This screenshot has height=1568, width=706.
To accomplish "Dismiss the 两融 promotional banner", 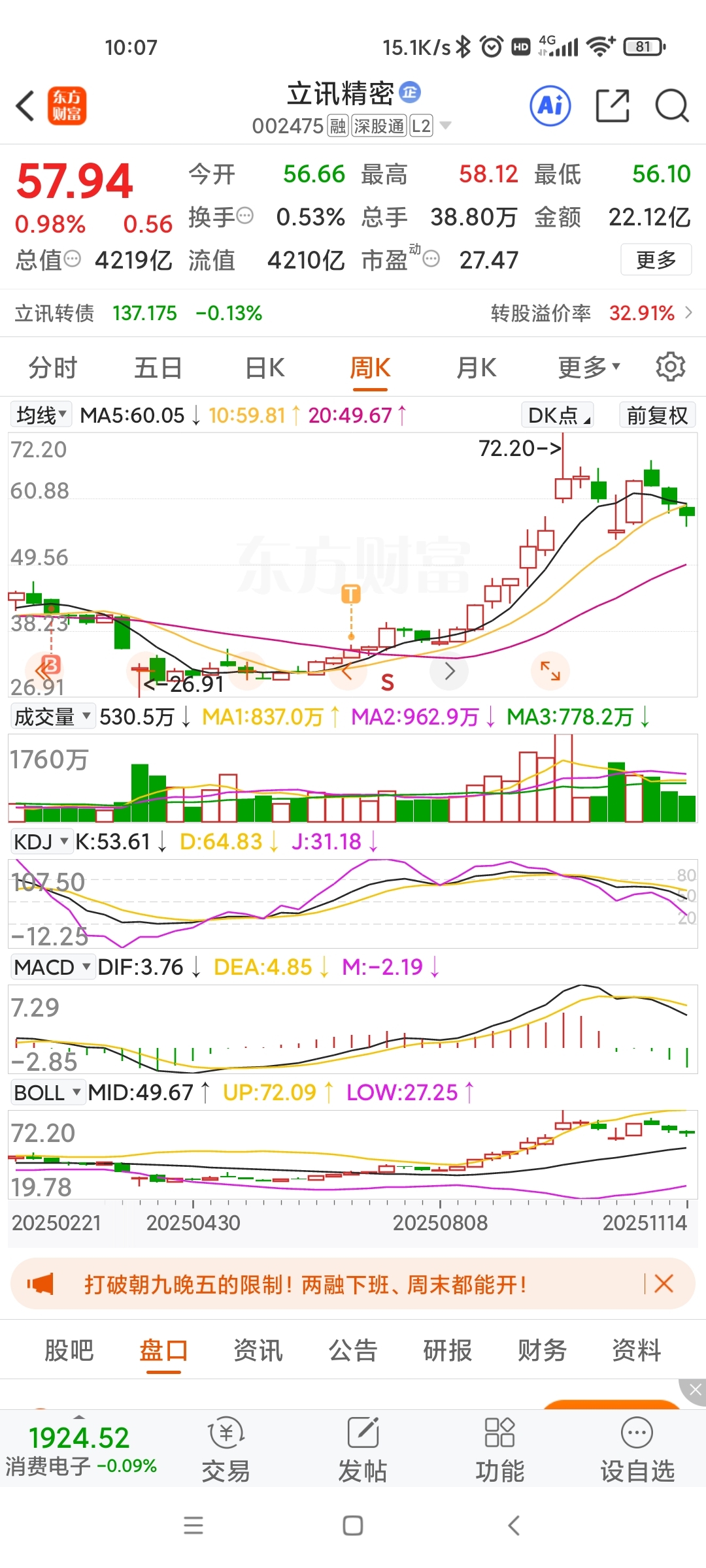I will (664, 1284).
